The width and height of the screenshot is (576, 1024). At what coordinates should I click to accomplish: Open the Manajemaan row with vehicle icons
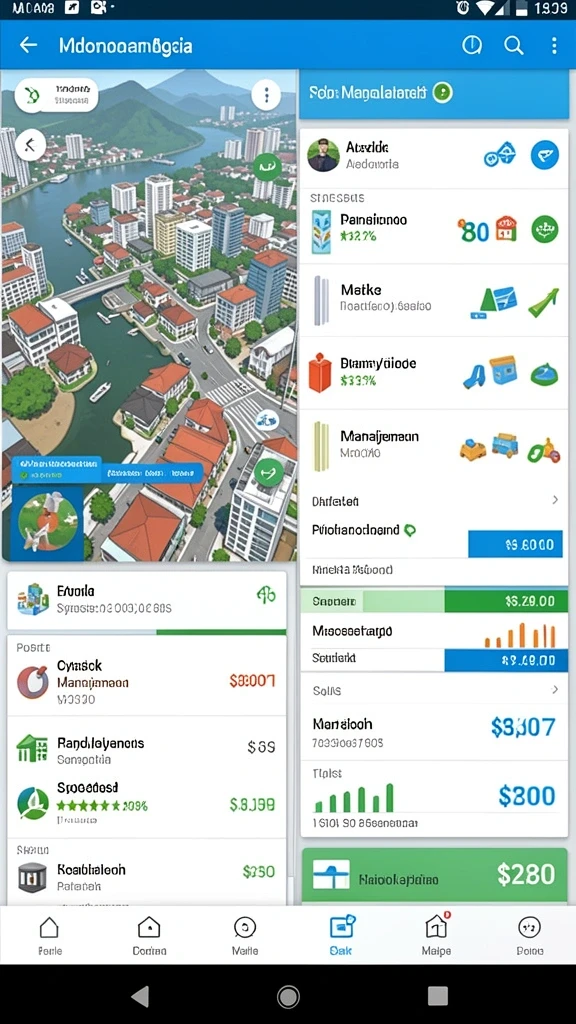point(434,446)
